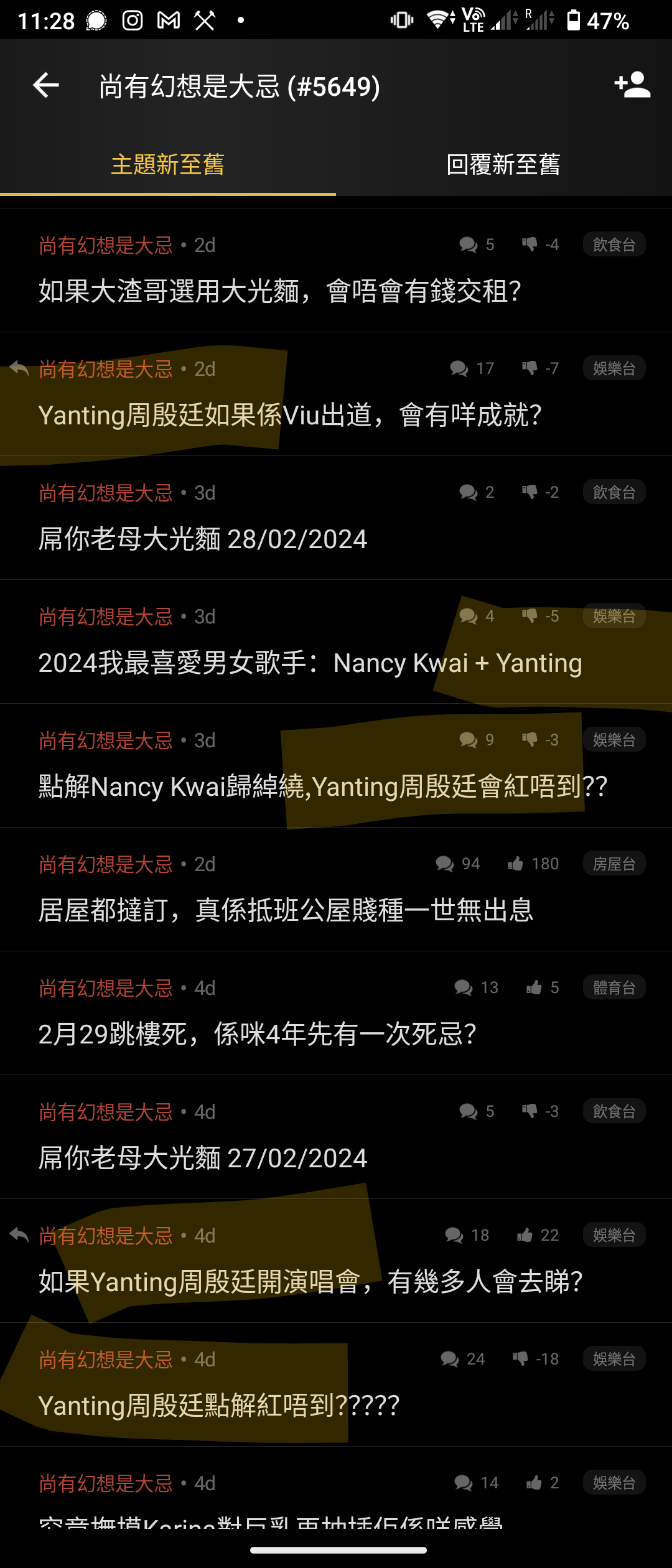Viewport: 672px width, 1568px height.
Task: Tap the reply arrow on the 演唱會 thread
Action: (x=20, y=1234)
